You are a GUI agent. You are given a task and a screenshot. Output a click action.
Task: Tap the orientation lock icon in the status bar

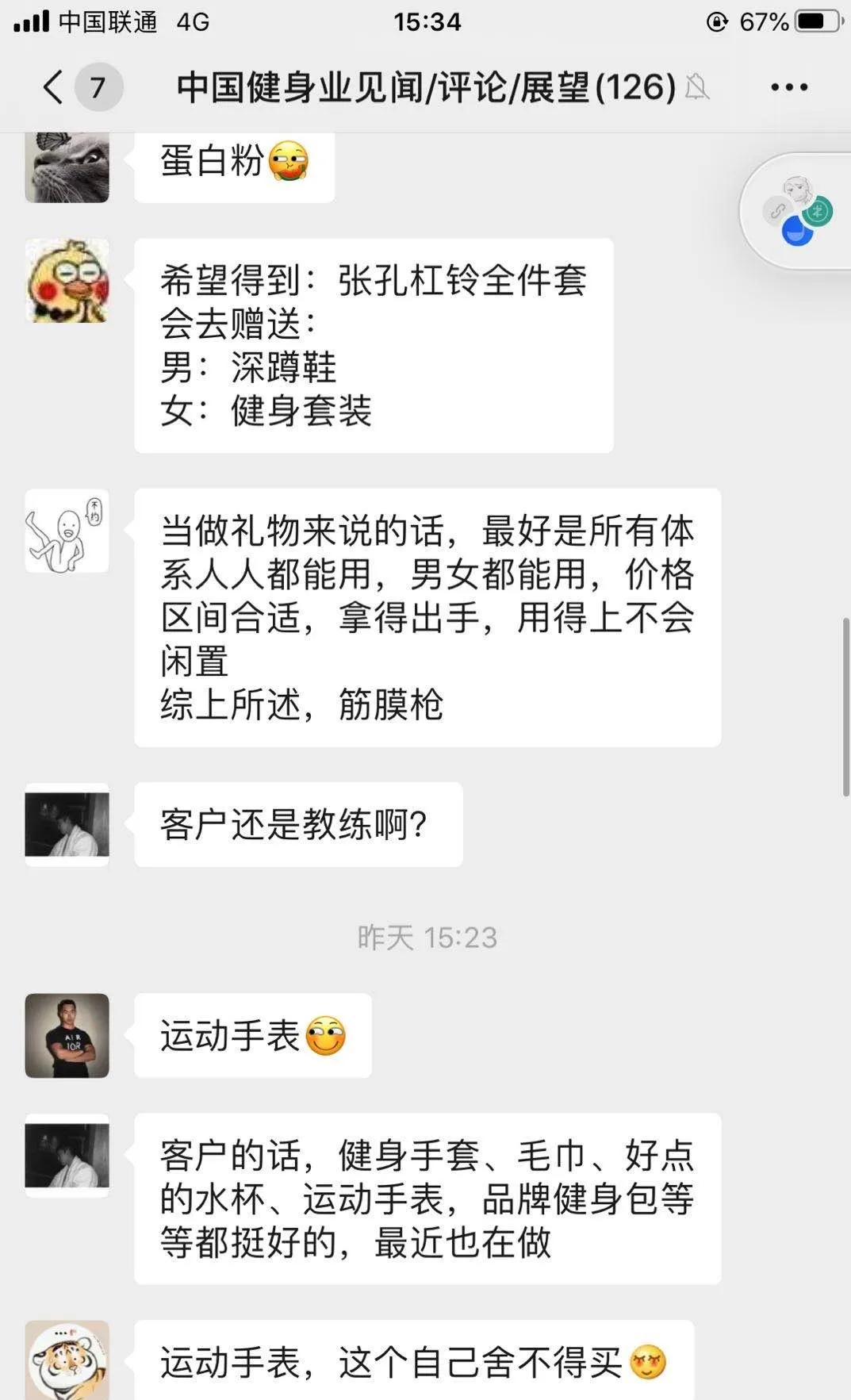716,21
